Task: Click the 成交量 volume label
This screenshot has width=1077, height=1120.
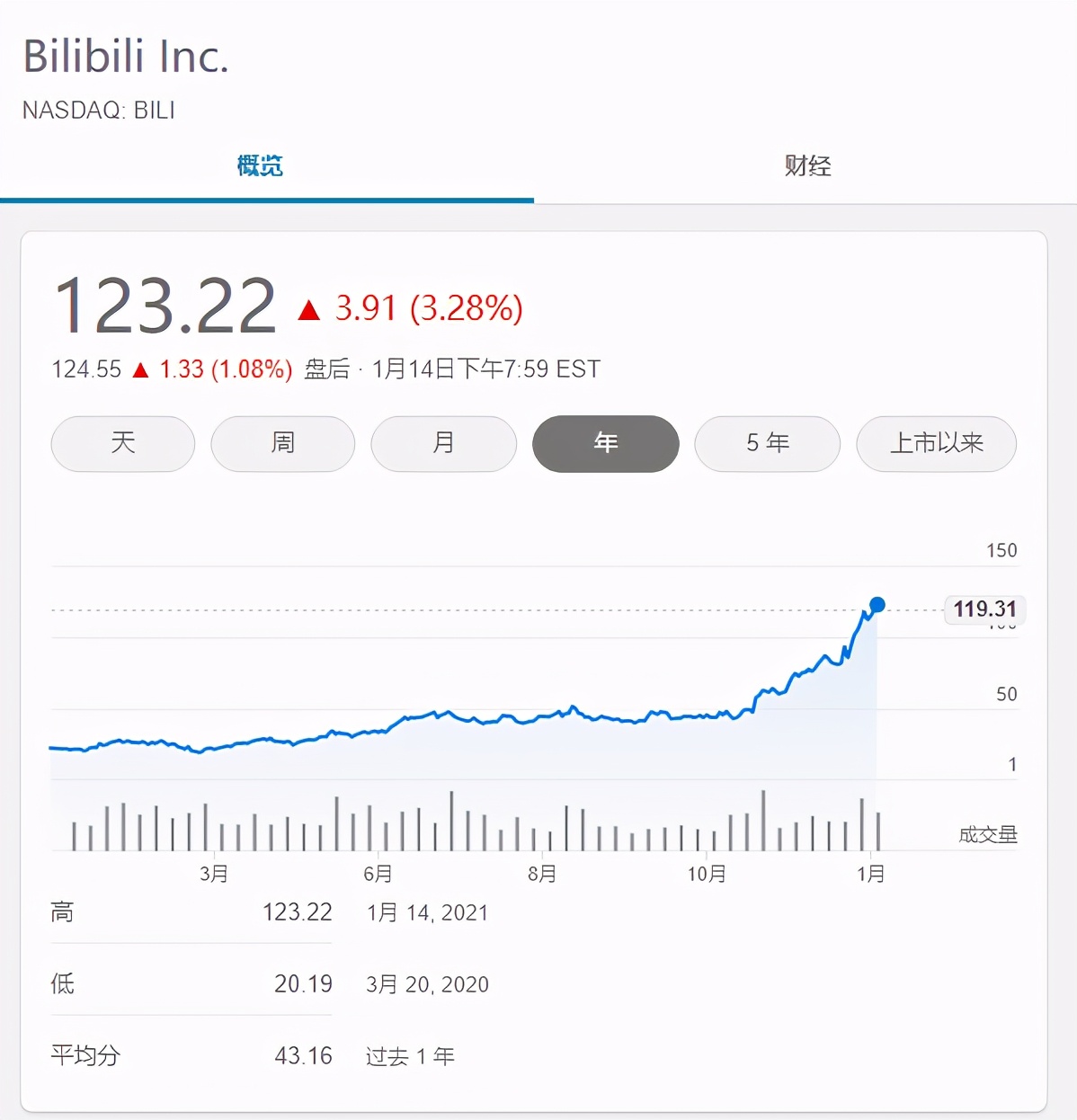Action: [x=986, y=835]
